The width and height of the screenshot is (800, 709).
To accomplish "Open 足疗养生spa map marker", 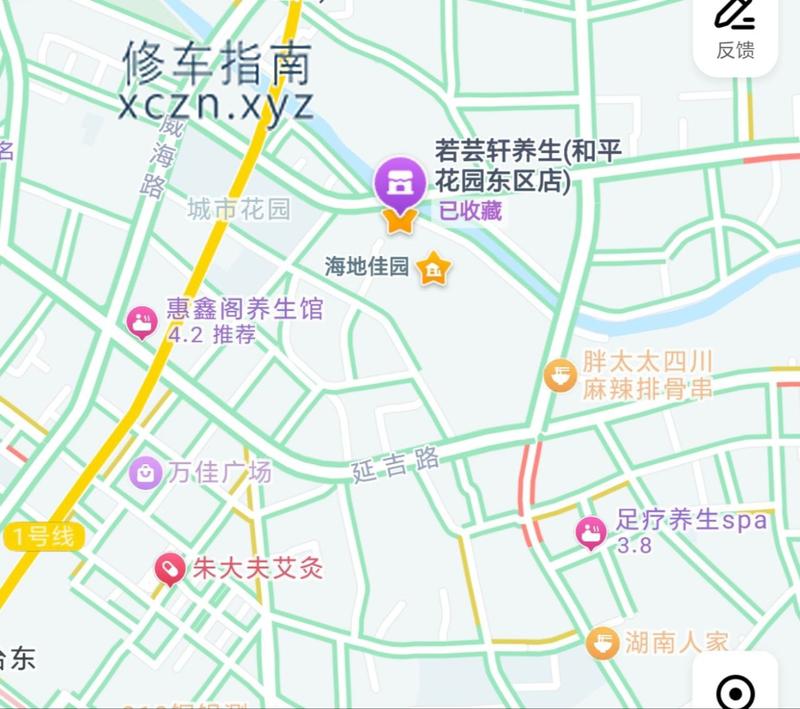I will (591, 531).
